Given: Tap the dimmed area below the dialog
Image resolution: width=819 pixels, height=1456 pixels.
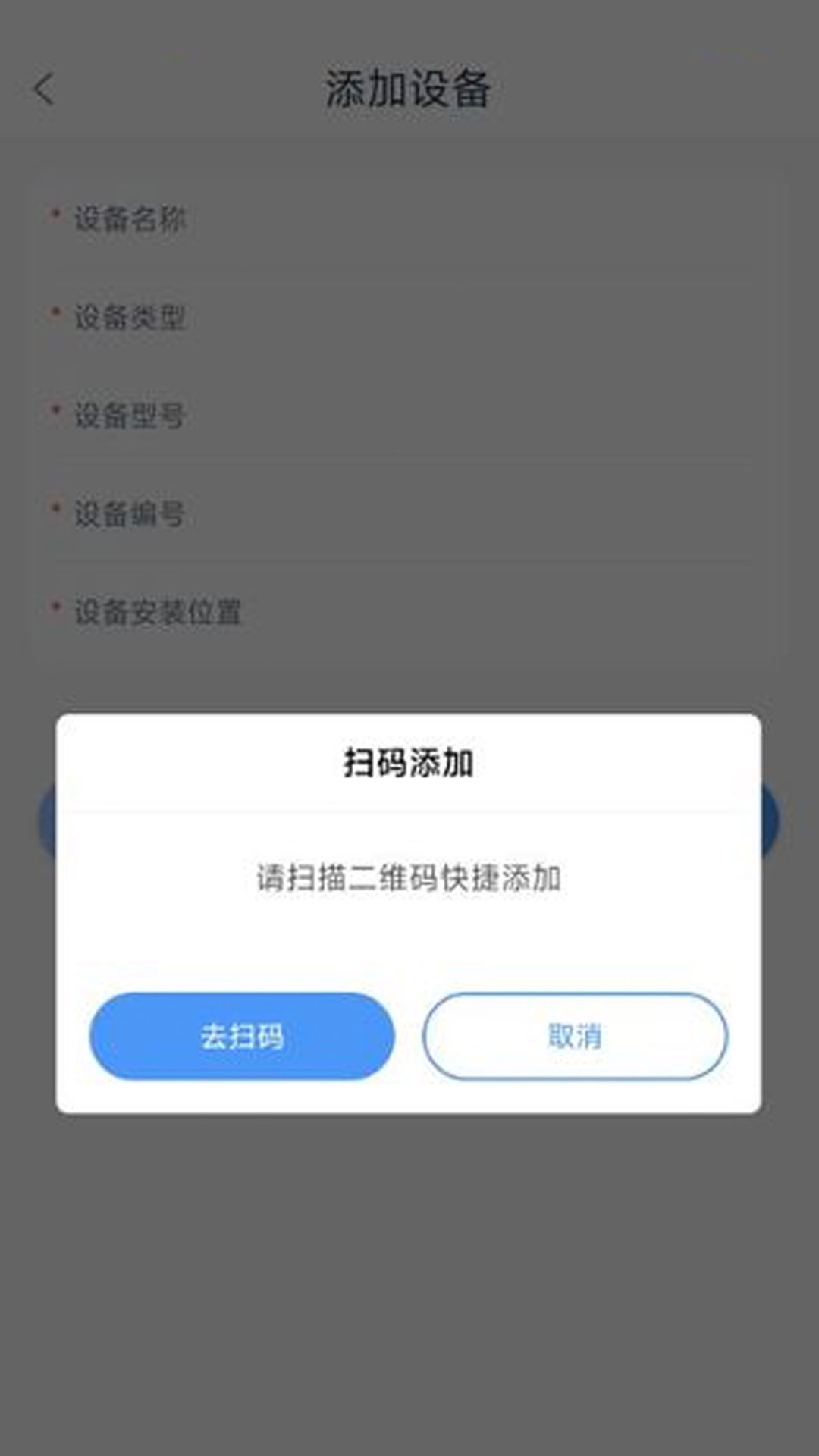Looking at the screenshot, I should 409,1289.
